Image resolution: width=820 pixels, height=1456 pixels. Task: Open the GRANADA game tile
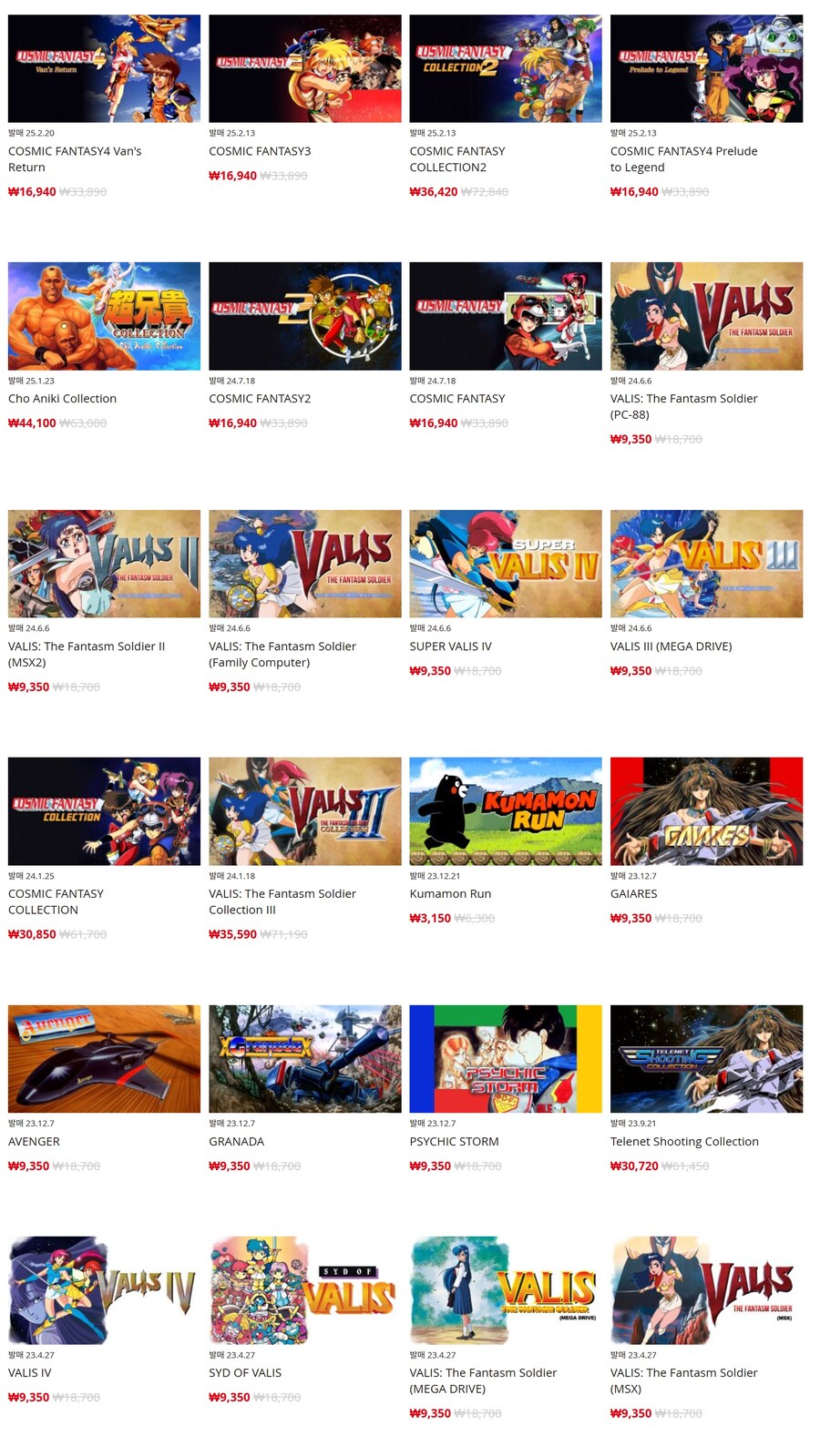[x=304, y=1059]
